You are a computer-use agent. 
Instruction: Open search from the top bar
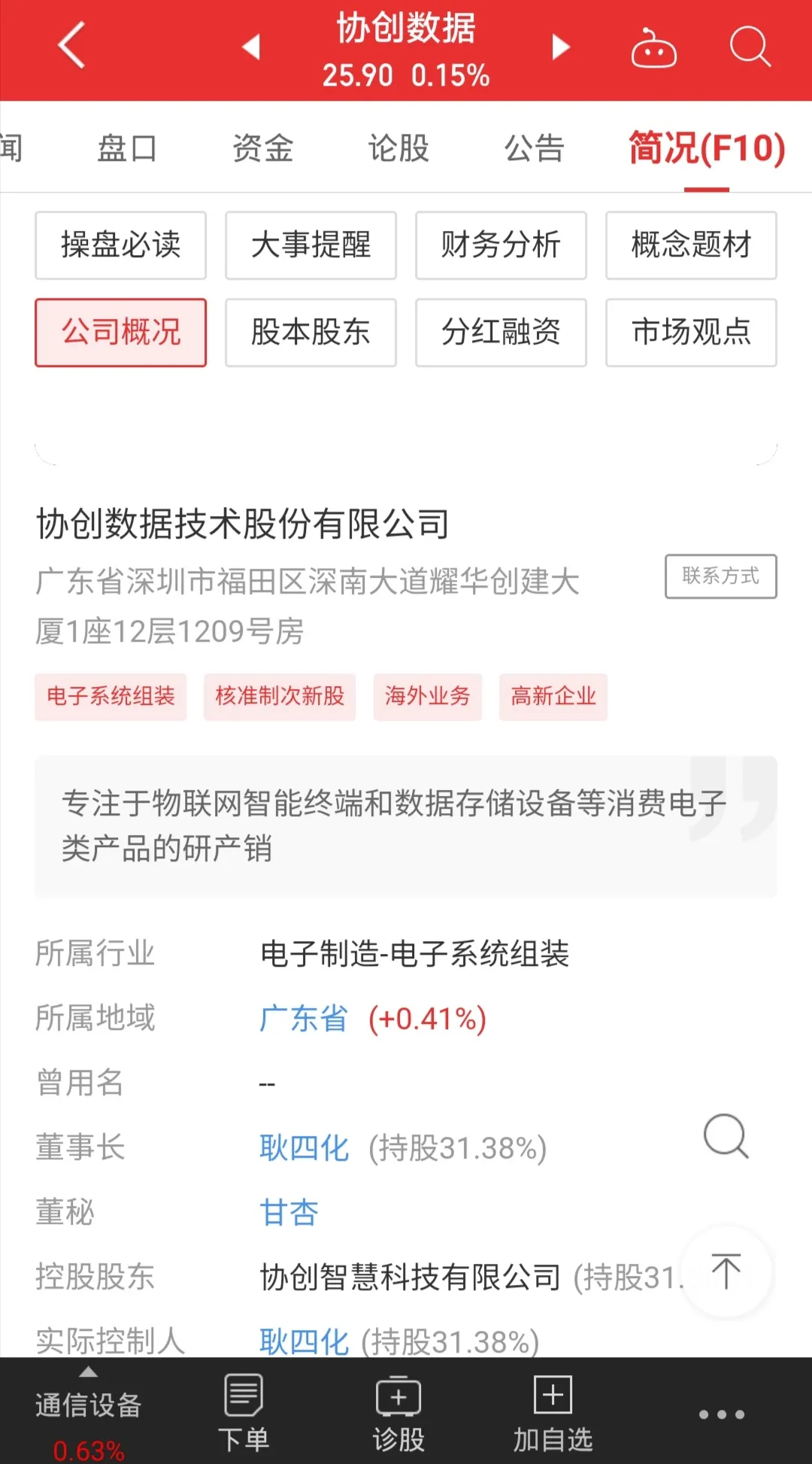750,47
